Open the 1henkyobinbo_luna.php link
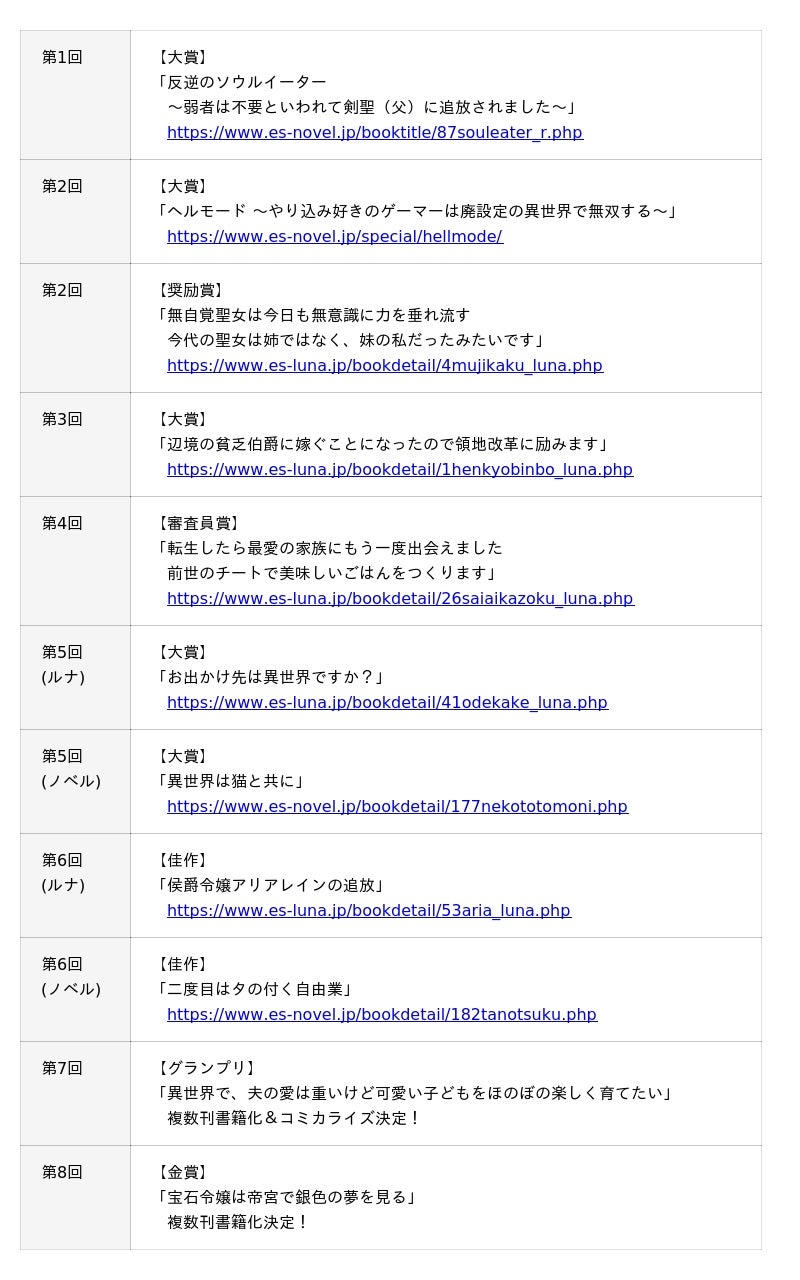800x1280 pixels. point(399,469)
